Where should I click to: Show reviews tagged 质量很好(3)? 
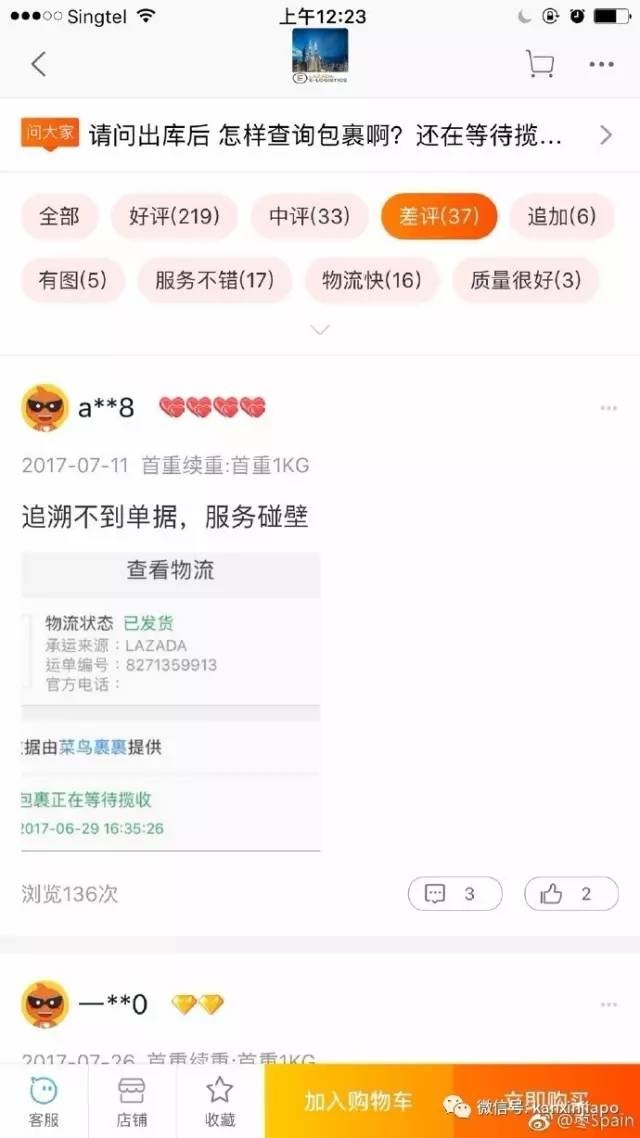(x=525, y=280)
